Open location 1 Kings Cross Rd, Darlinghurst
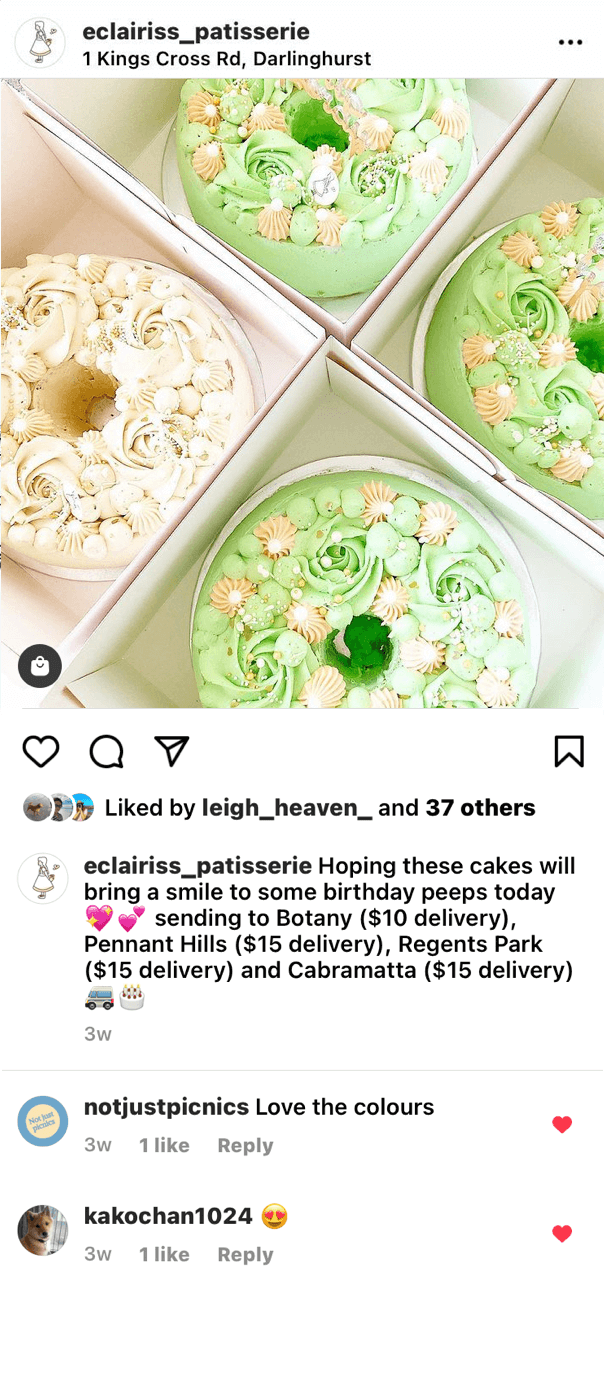The height and width of the screenshot is (1376, 604). [226, 59]
